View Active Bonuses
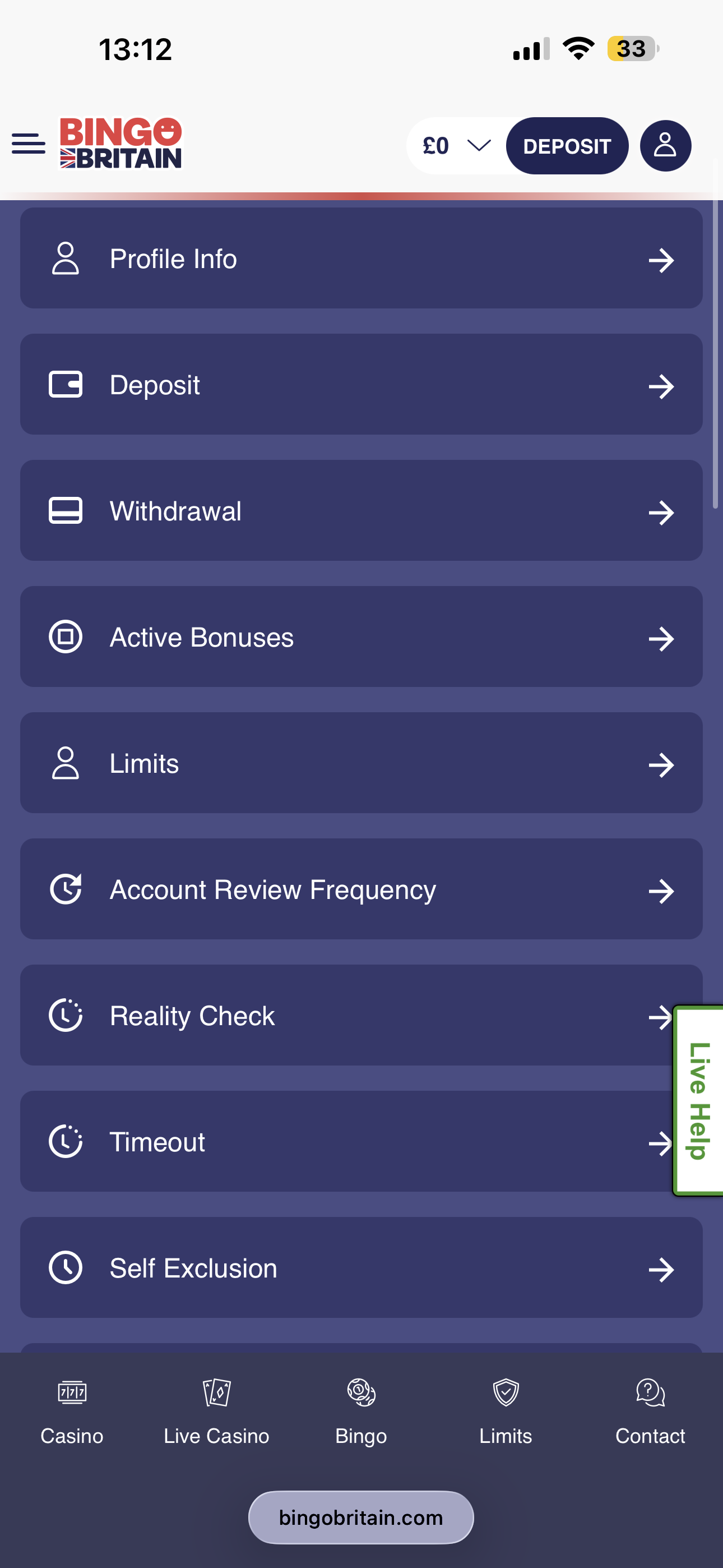Screen dimensions: 723x1568 click(361, 637)
